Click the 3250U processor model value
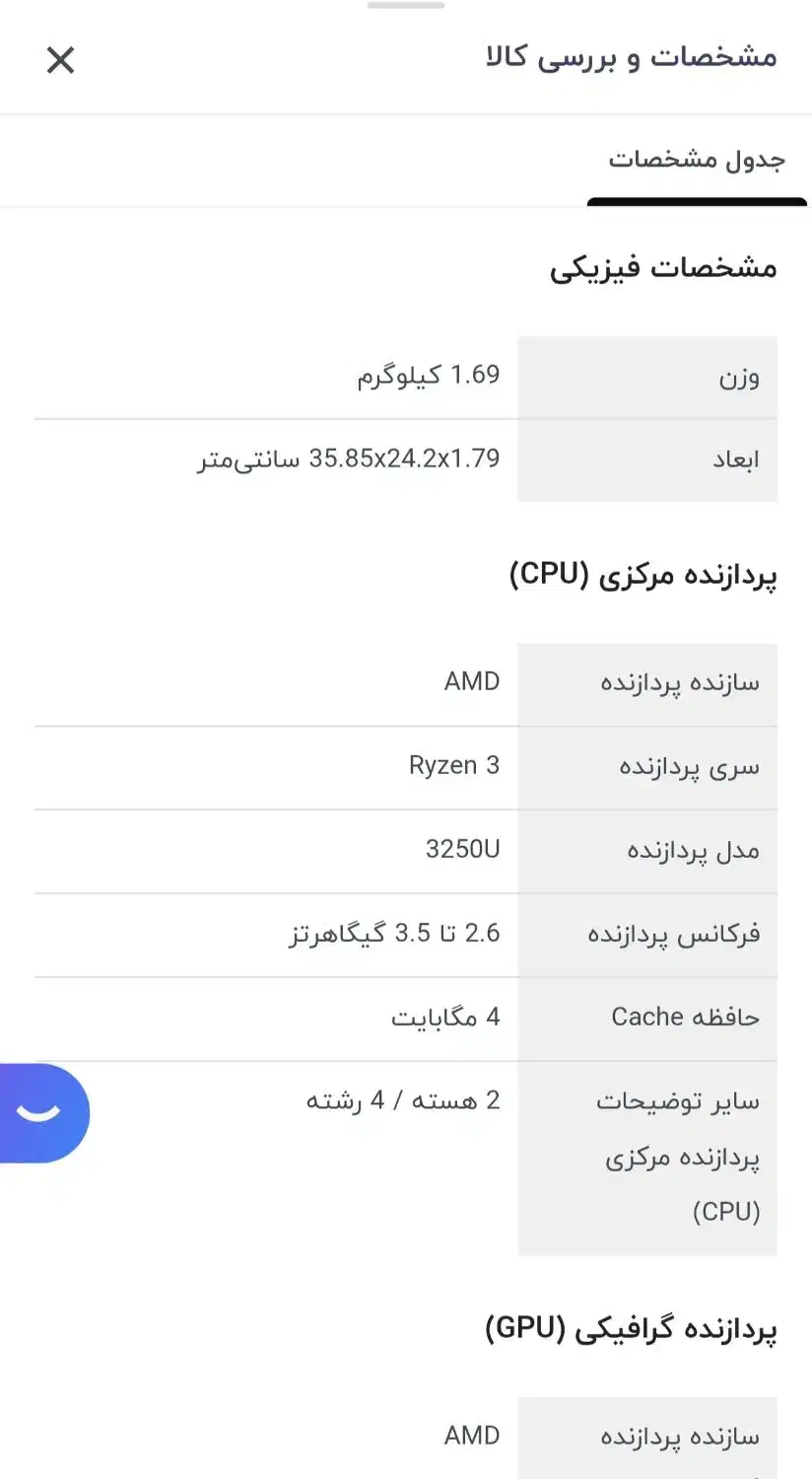812x1479 pixels. (463, 849)
